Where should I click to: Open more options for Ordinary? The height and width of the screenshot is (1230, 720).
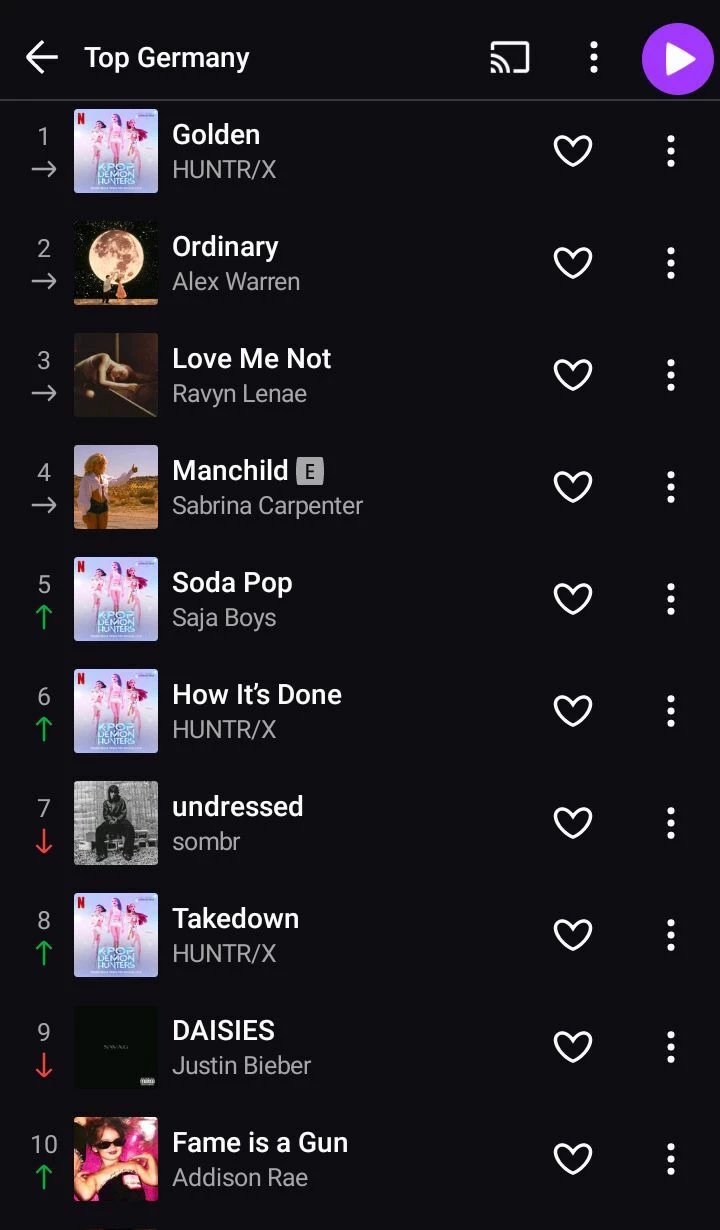(670, 263)
